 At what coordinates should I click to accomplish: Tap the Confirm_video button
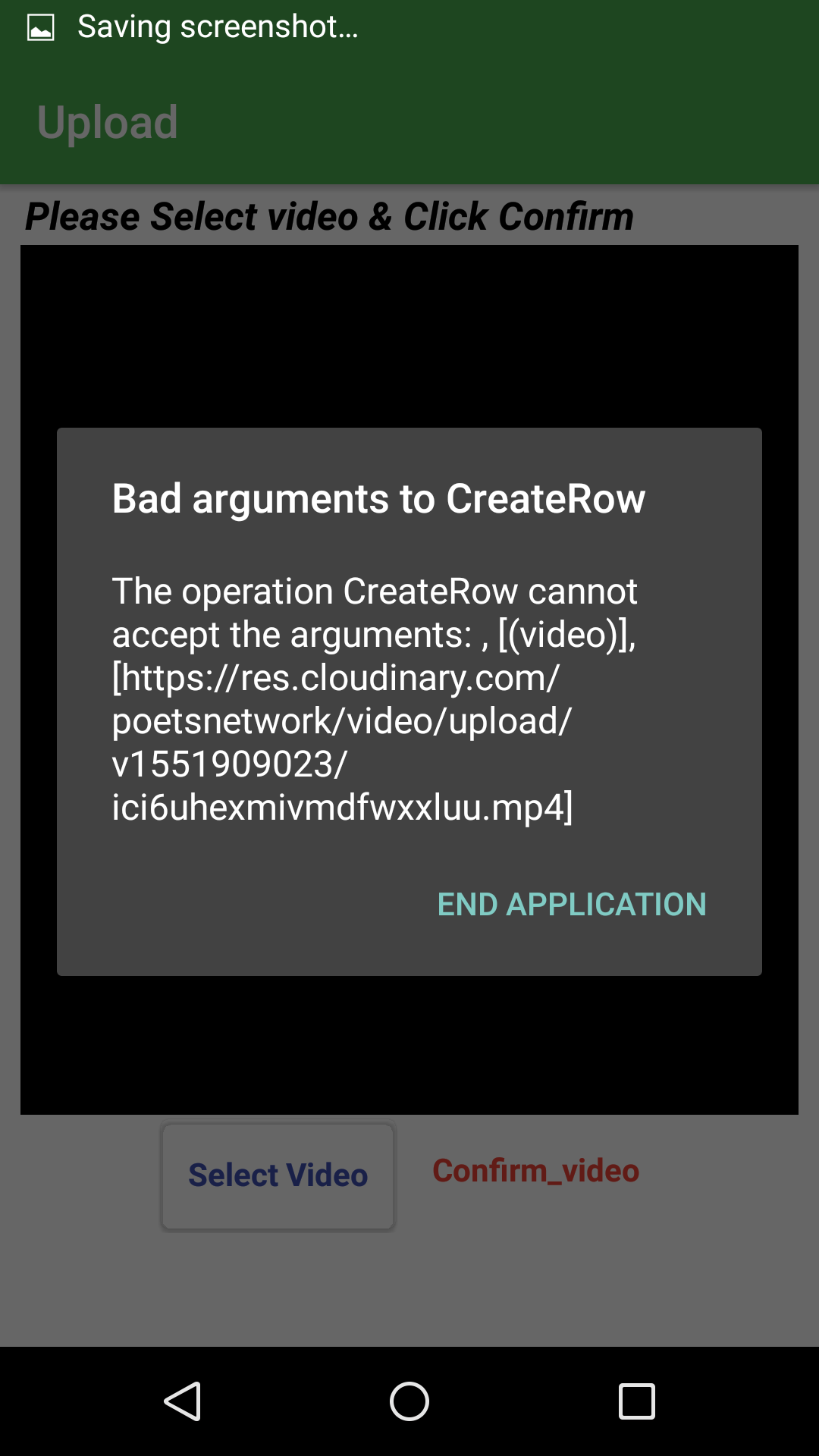coord(535,1171)
